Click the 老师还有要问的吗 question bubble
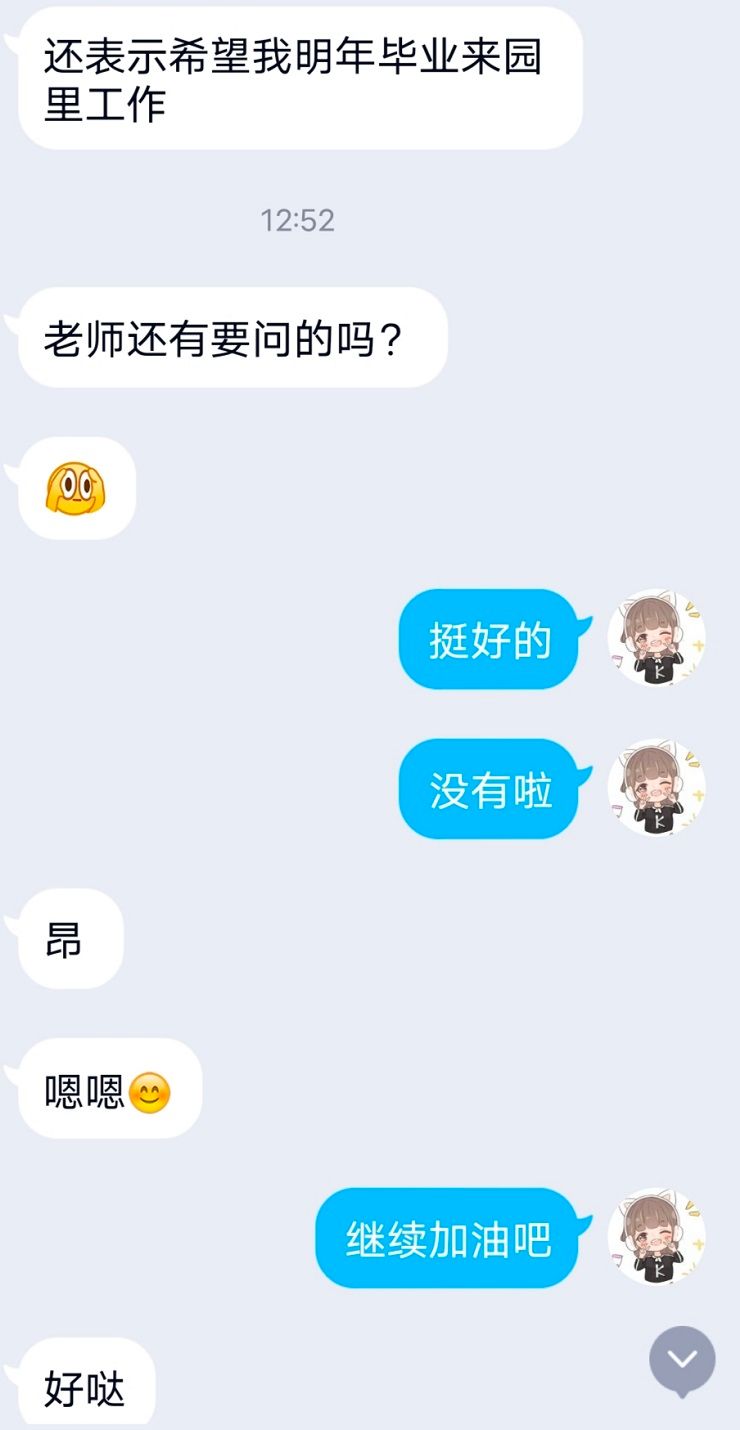This screenshot has width=740, height=1430. [x=231, y=337]
